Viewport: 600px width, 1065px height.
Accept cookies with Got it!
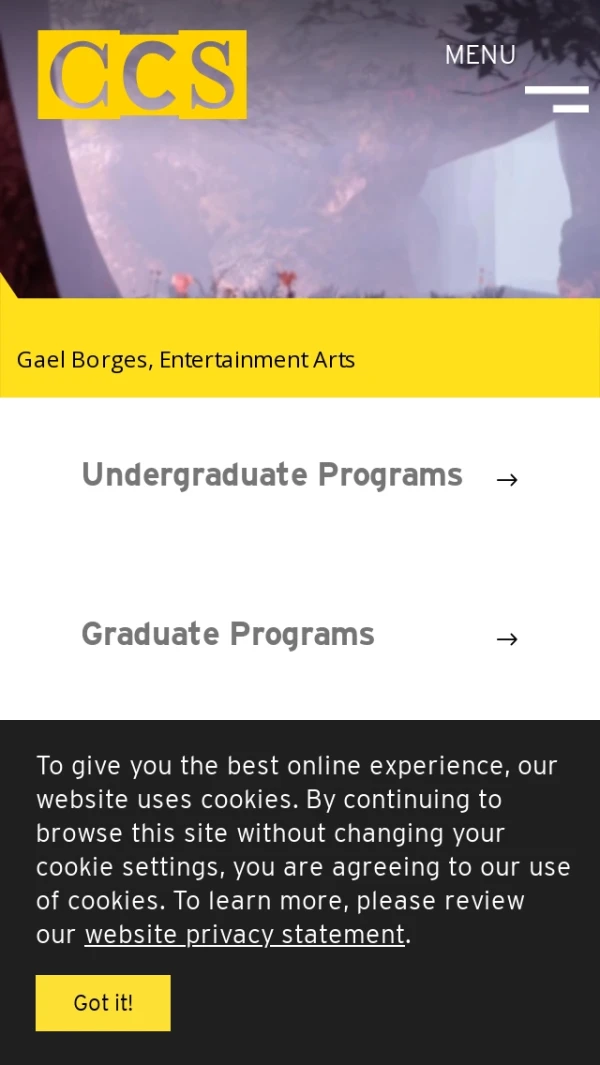click(x=103, y=1003)
